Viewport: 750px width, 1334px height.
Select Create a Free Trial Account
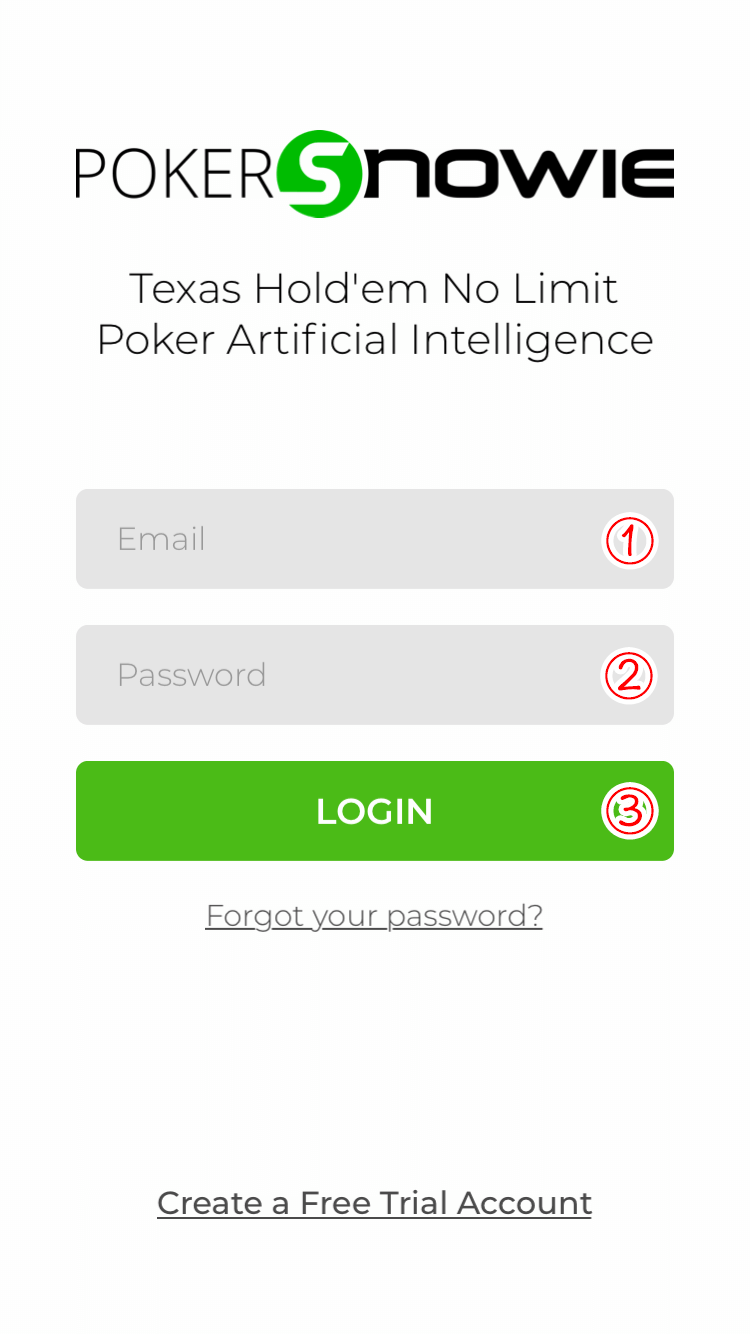tap(374, 1203)
